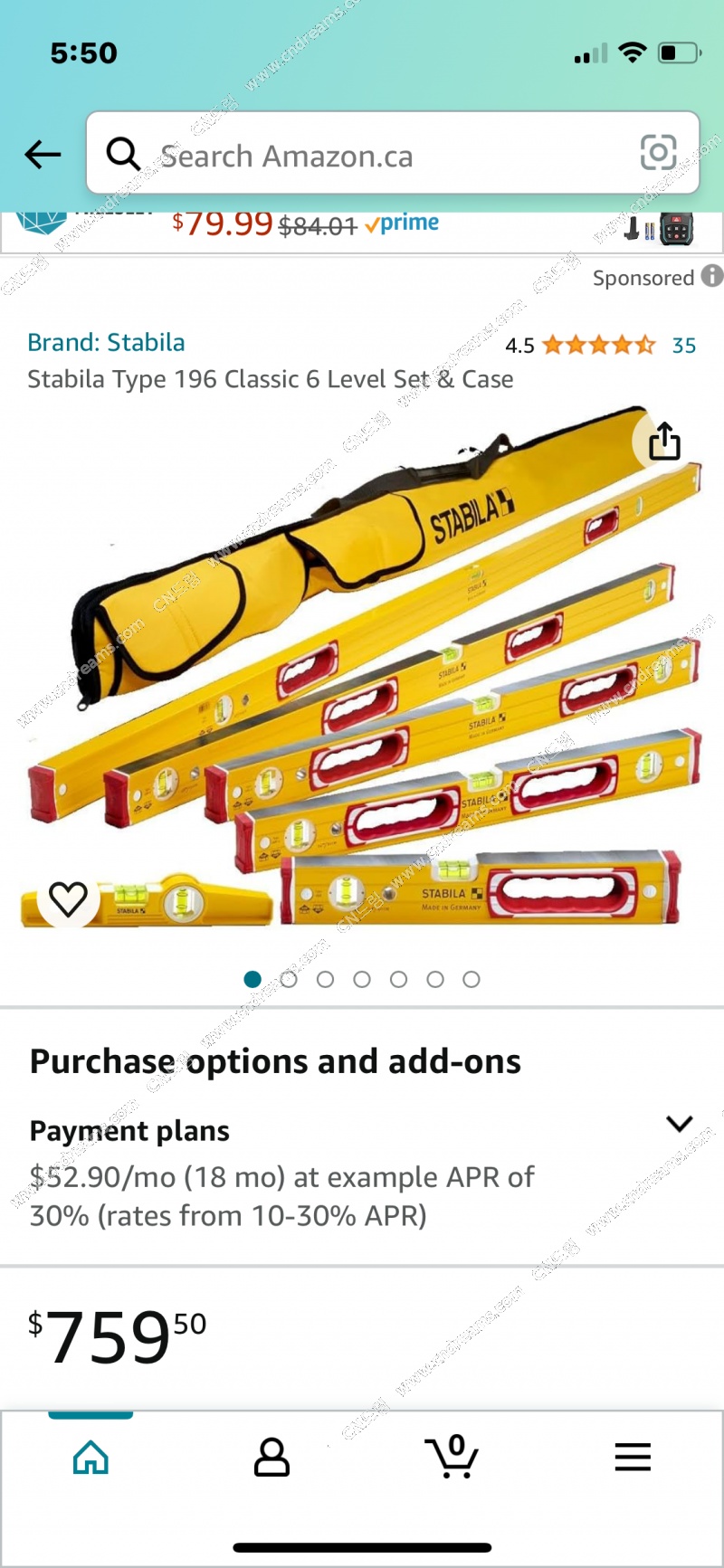
Task: Expand the Payment plans section
Action: tap(679, 1124)
